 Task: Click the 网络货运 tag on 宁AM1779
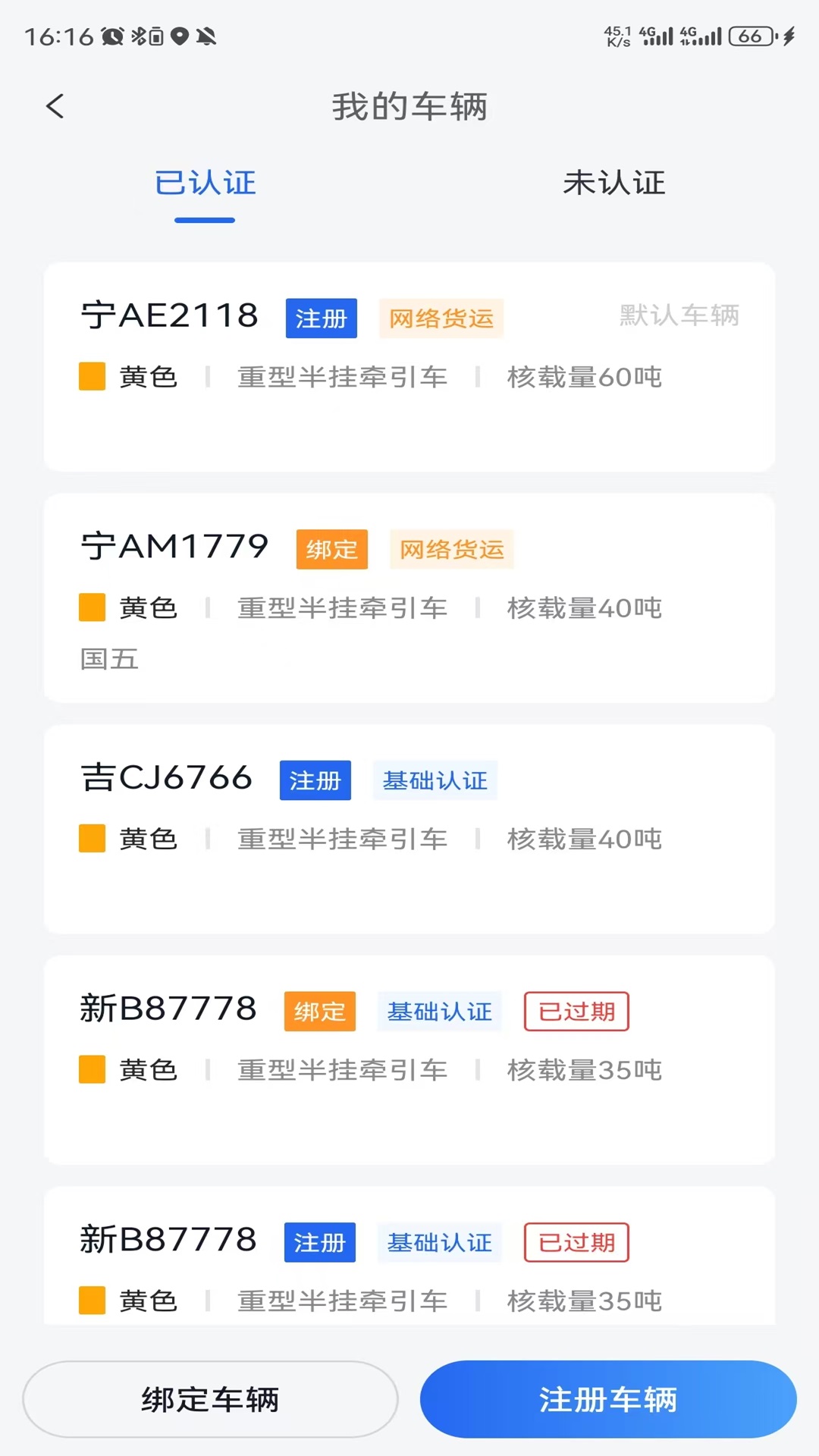(x=452, y=549)
